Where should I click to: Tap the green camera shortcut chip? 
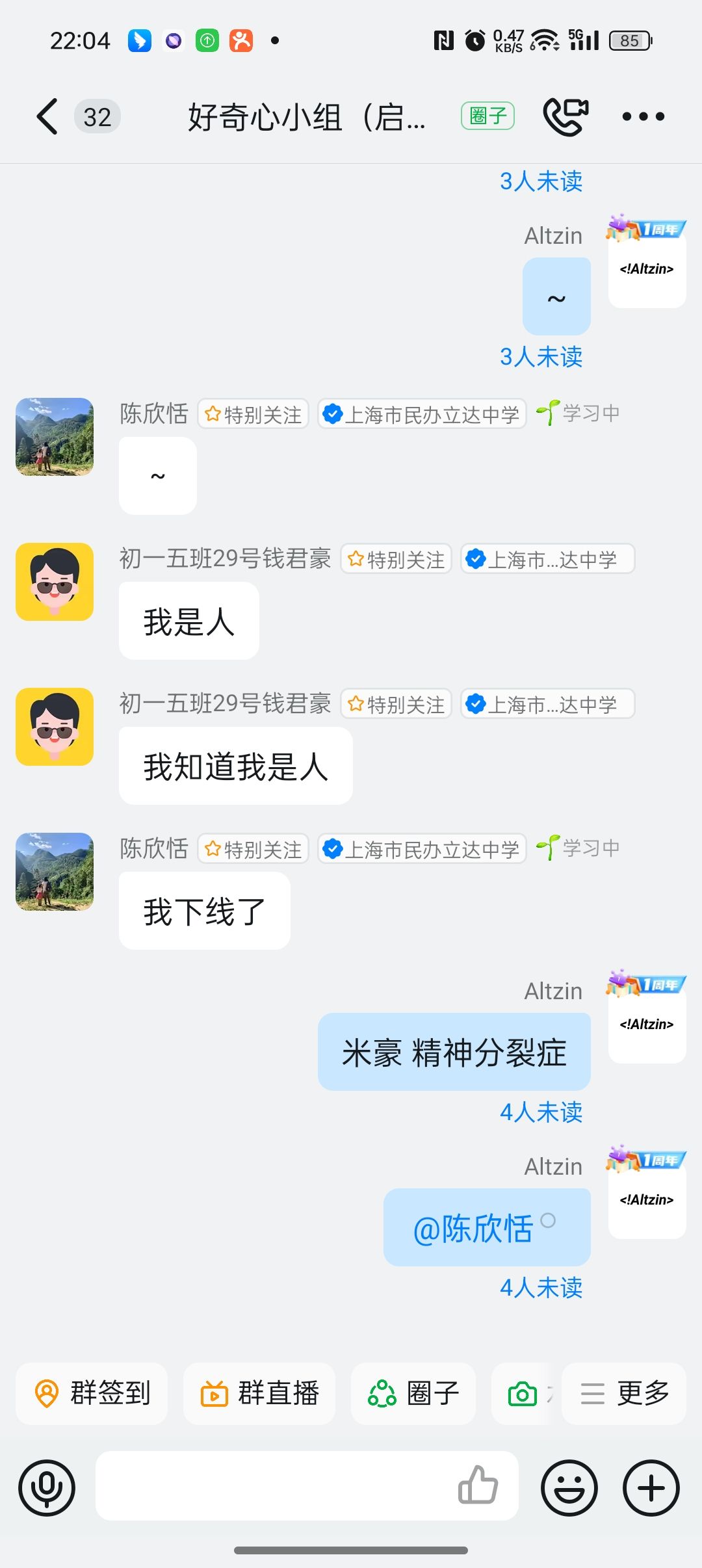coord(523,1393)
